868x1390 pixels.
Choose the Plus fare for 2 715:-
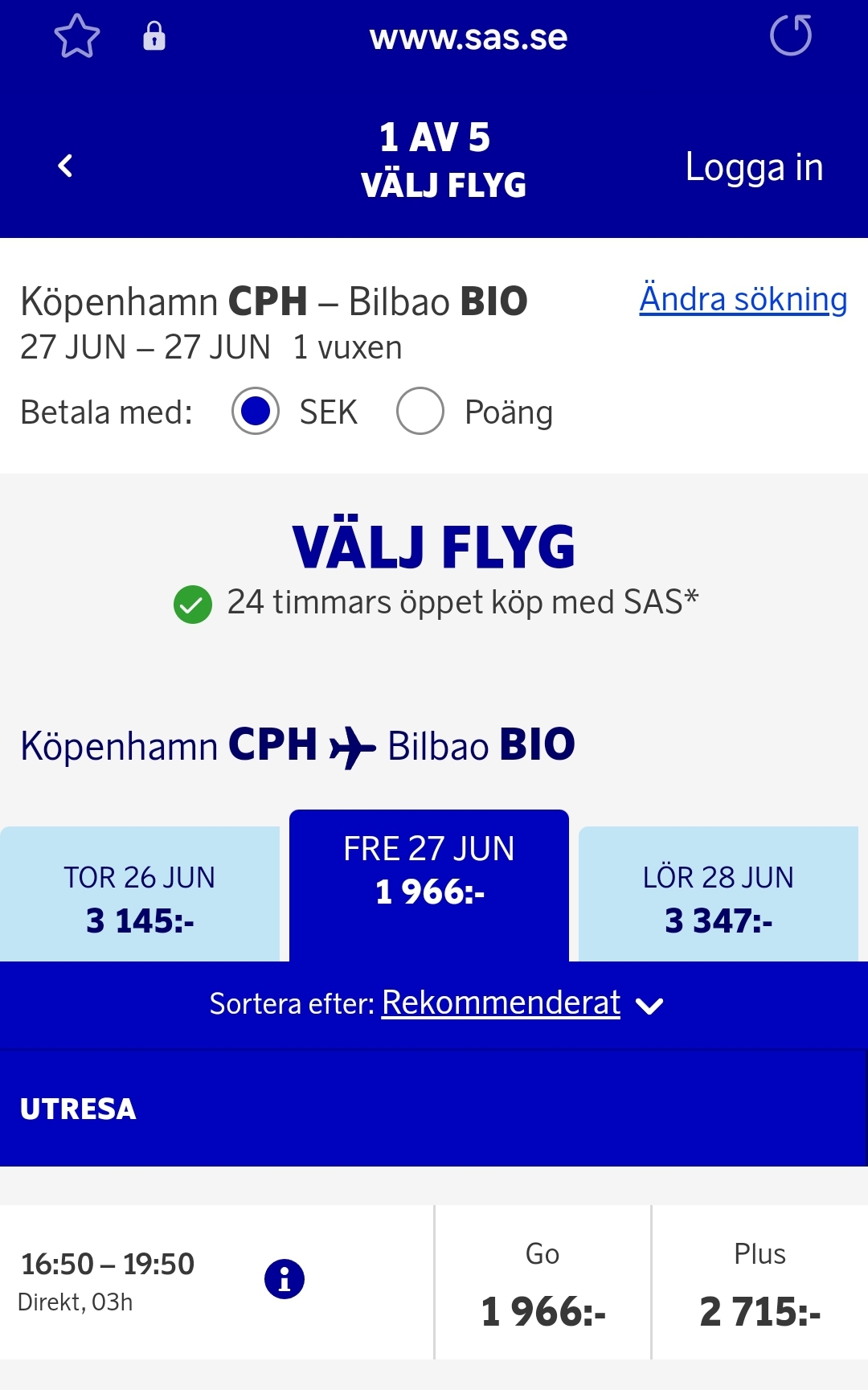[x=759, y=1284]
